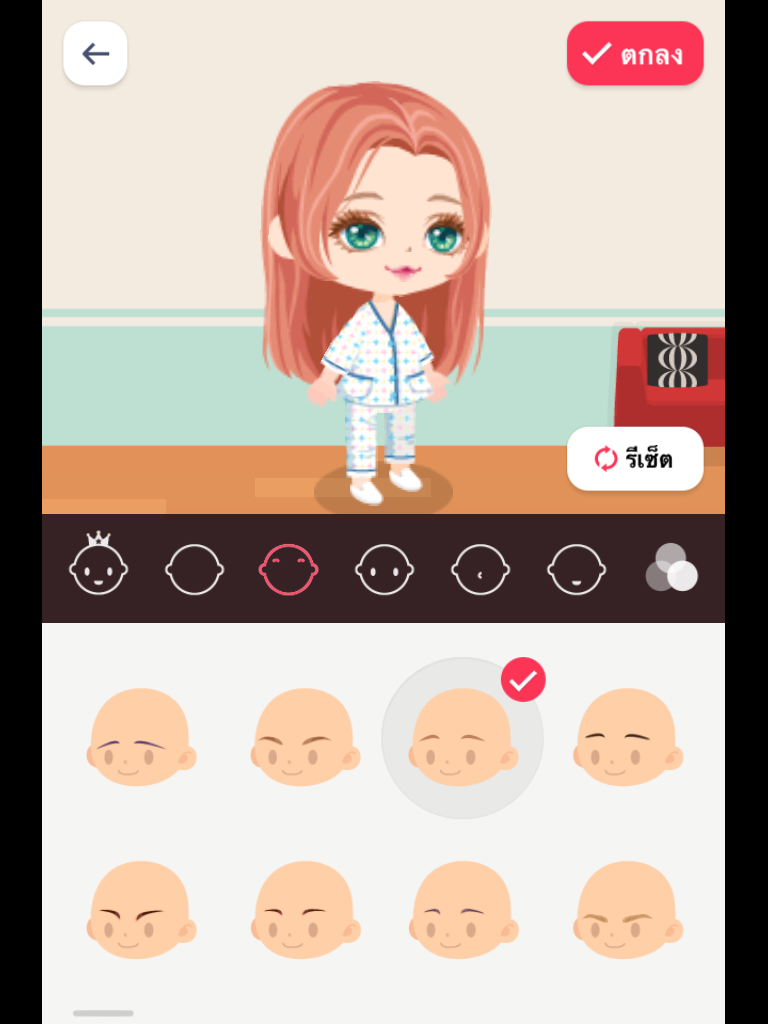Switch to the crowned face presets tab
768x1024 pixels.
98,567
